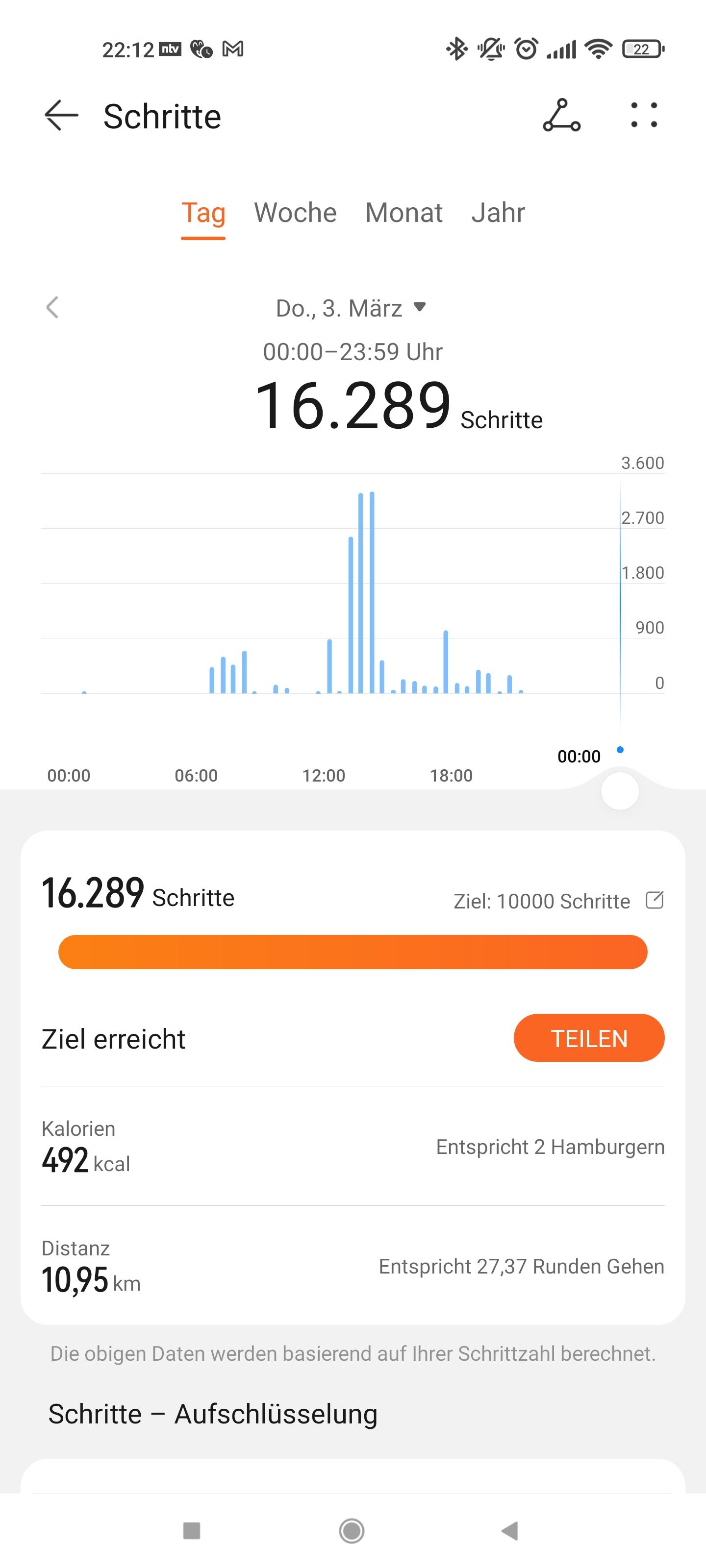Share steps with the TEILEN button

click(588, 1038)
